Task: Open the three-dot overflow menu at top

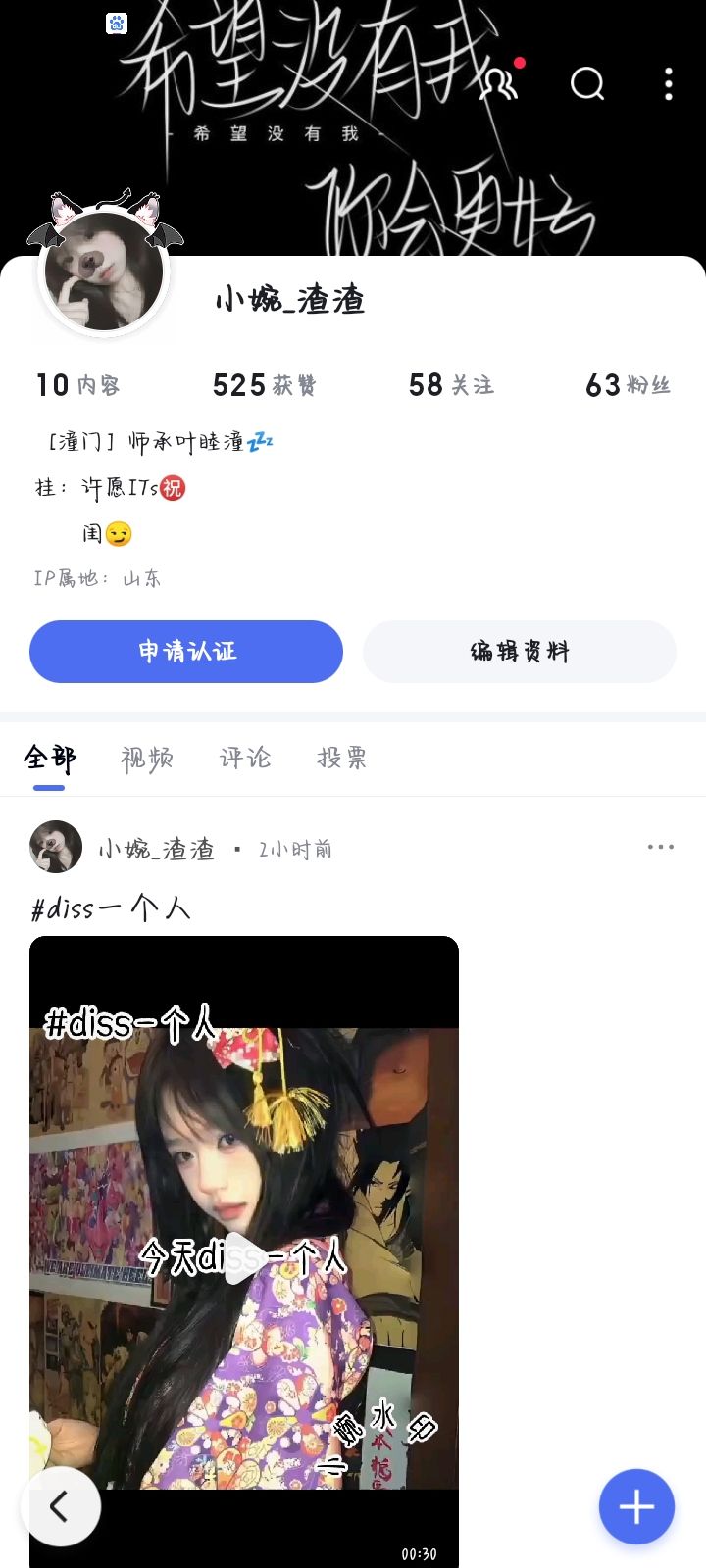Action: (669, 84)
